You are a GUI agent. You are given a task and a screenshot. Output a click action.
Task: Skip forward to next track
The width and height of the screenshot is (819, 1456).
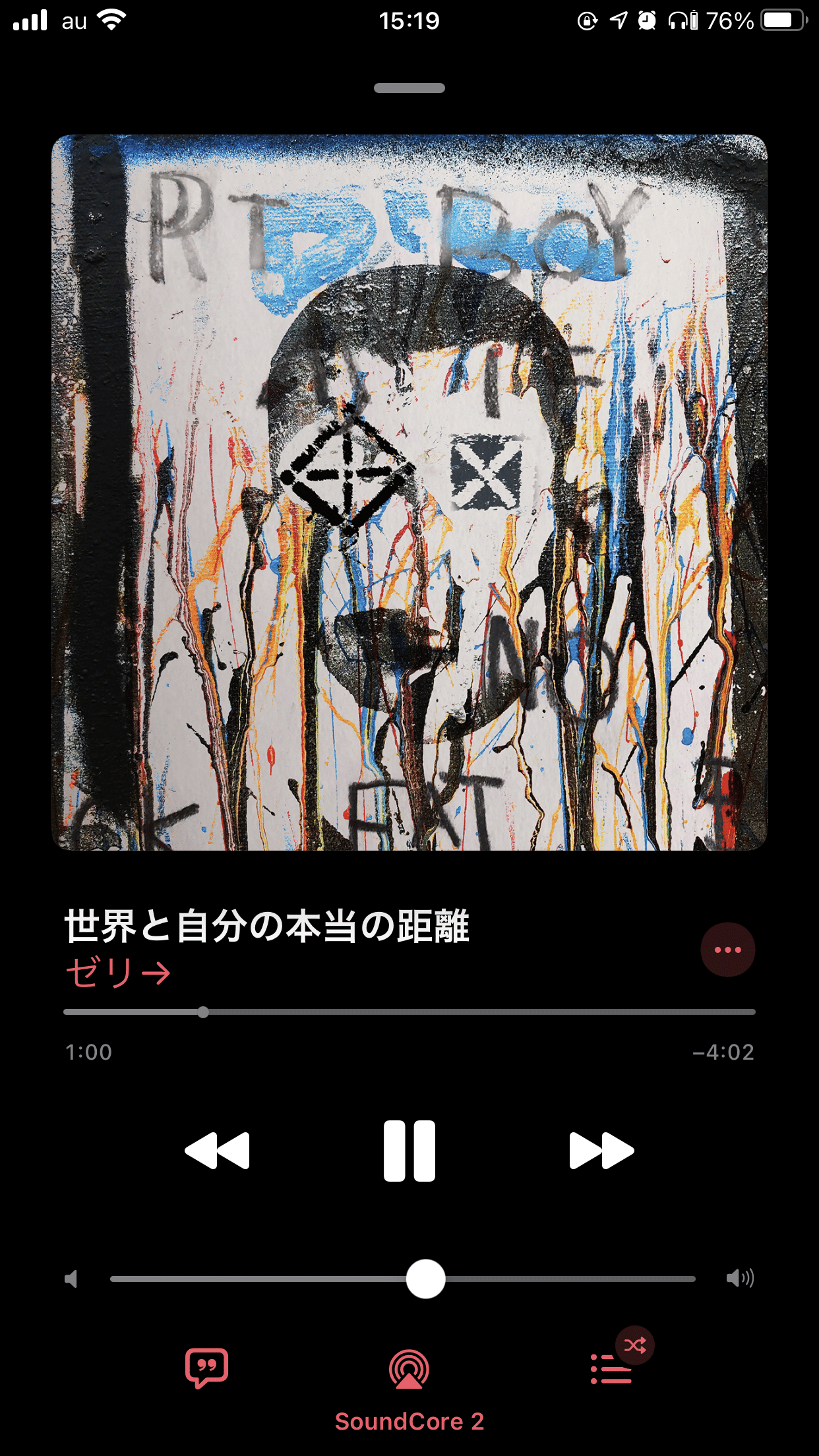click(601, 1151)
